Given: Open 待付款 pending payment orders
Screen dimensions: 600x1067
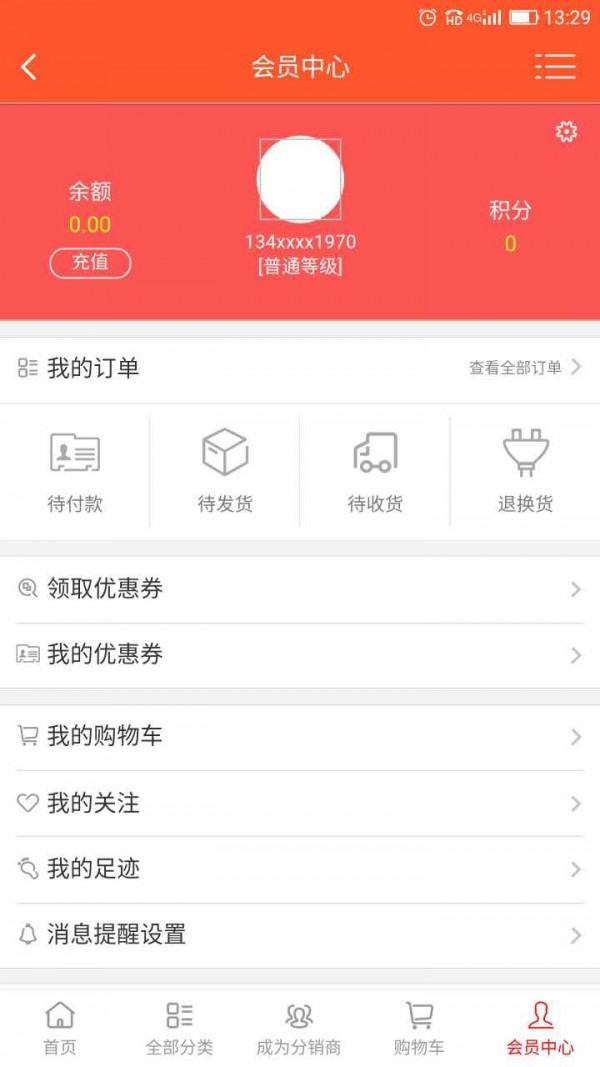Looking at the screenshot, I should point(75,471).
